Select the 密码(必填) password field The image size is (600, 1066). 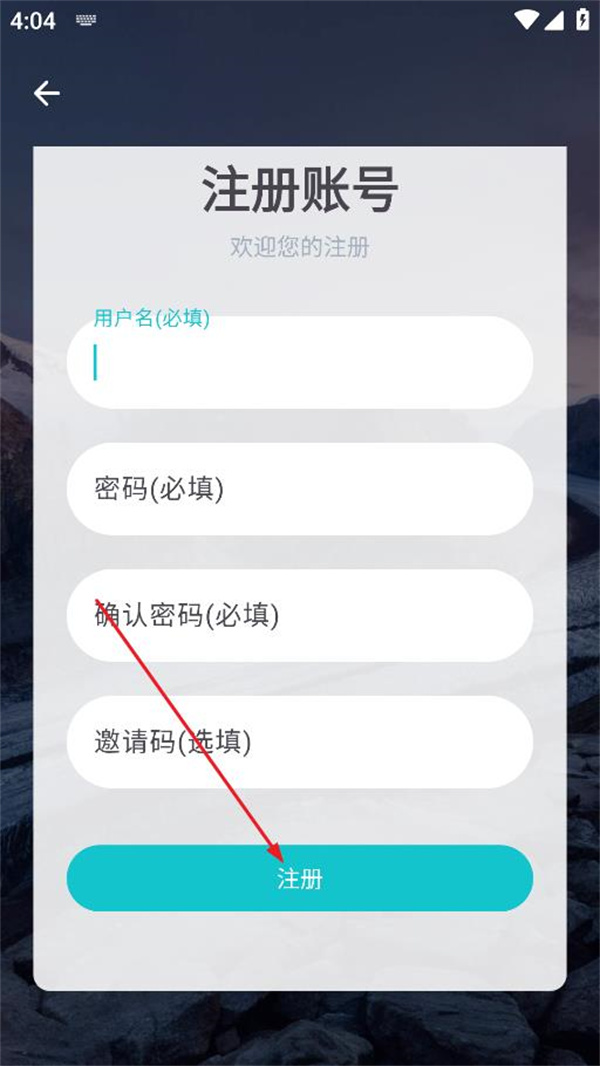tap(300, 489)
